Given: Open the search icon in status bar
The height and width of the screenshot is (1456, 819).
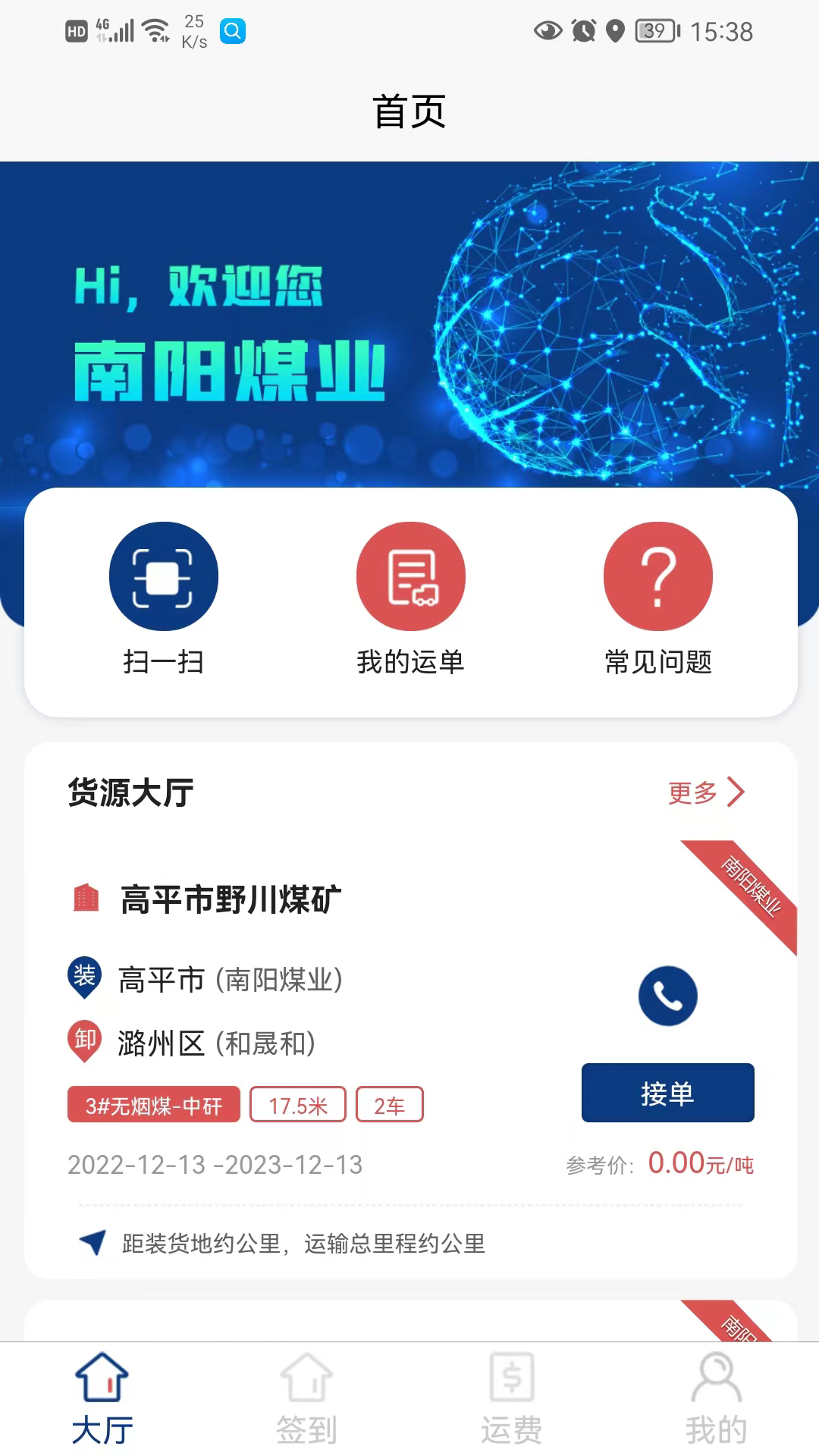Looking at the screenshot, I should 234,33.
